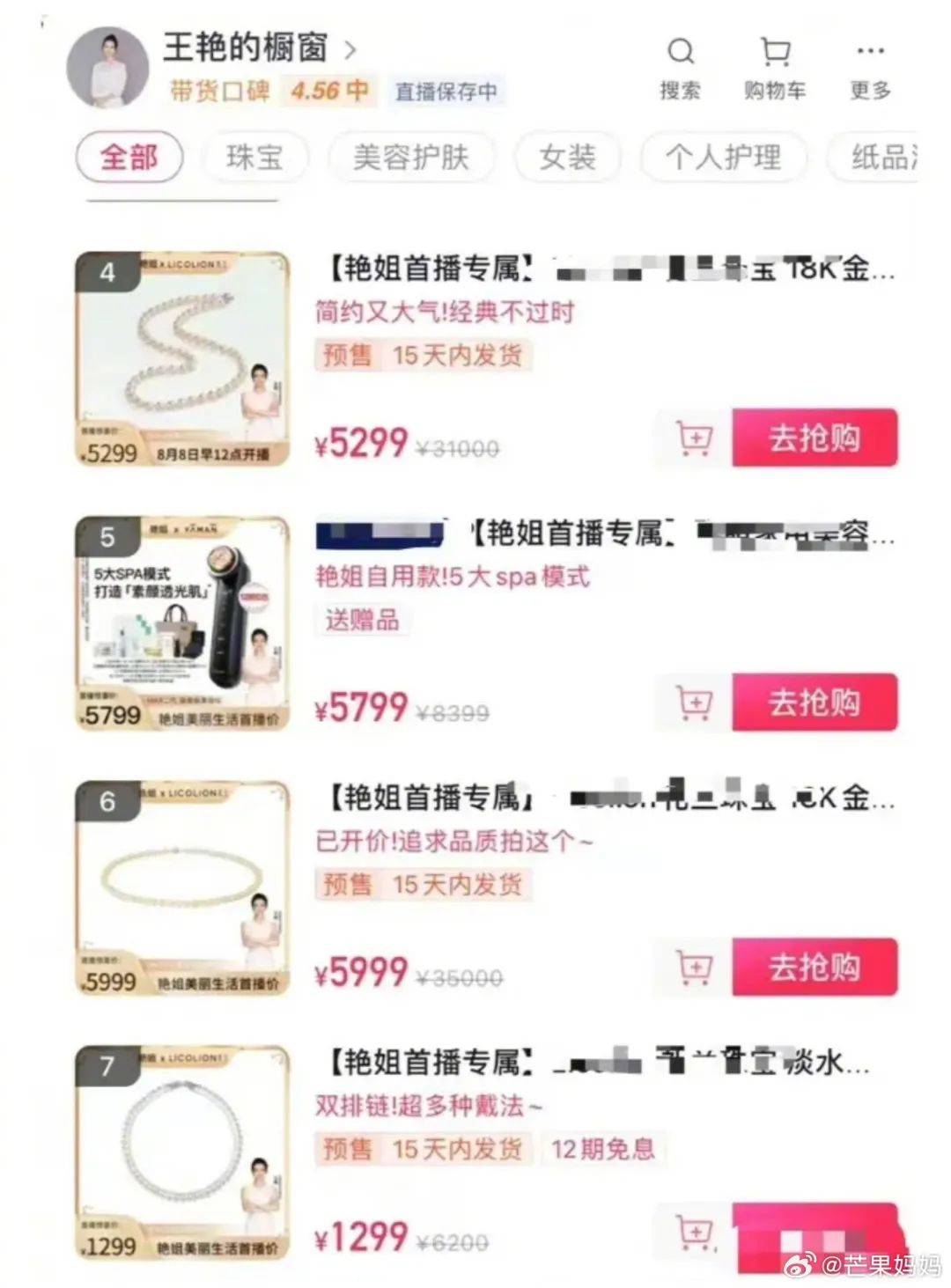This screenshot has width=951, height=1288.
Task: Tap 去抢购 for the ¥5299 necklace
Action: [814, 438]
